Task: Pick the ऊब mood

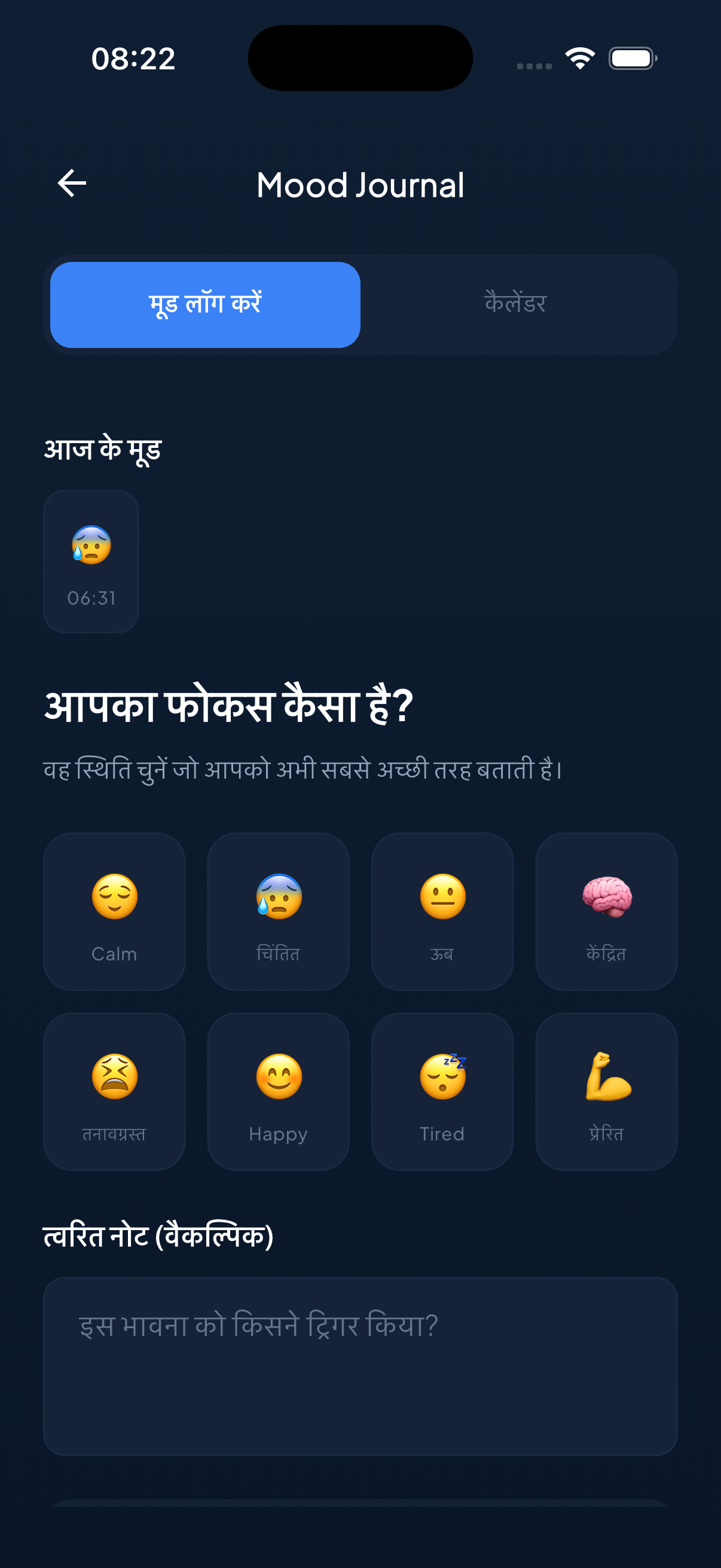Action: coord(442,911)
